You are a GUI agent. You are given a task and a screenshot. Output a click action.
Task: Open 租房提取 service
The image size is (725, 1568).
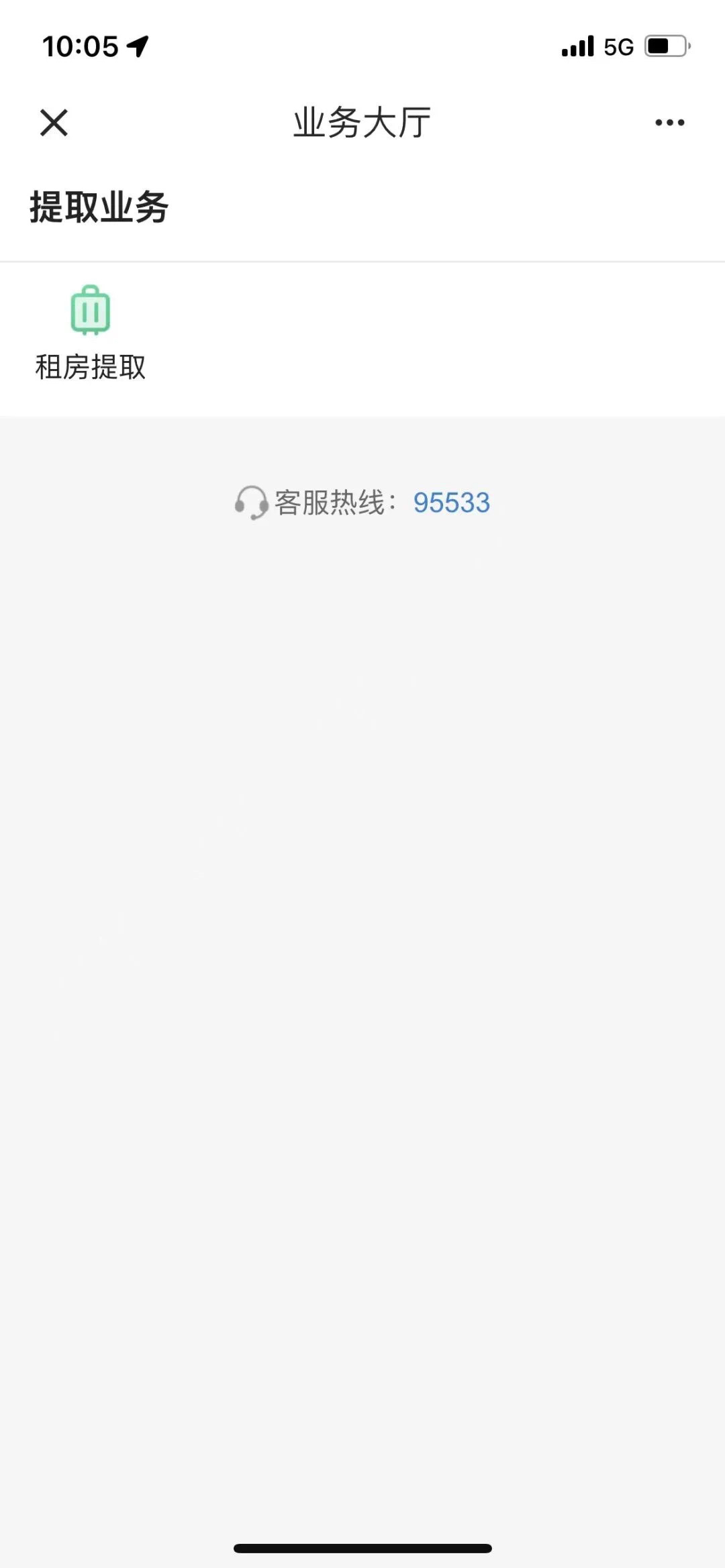tap(90, 333)
